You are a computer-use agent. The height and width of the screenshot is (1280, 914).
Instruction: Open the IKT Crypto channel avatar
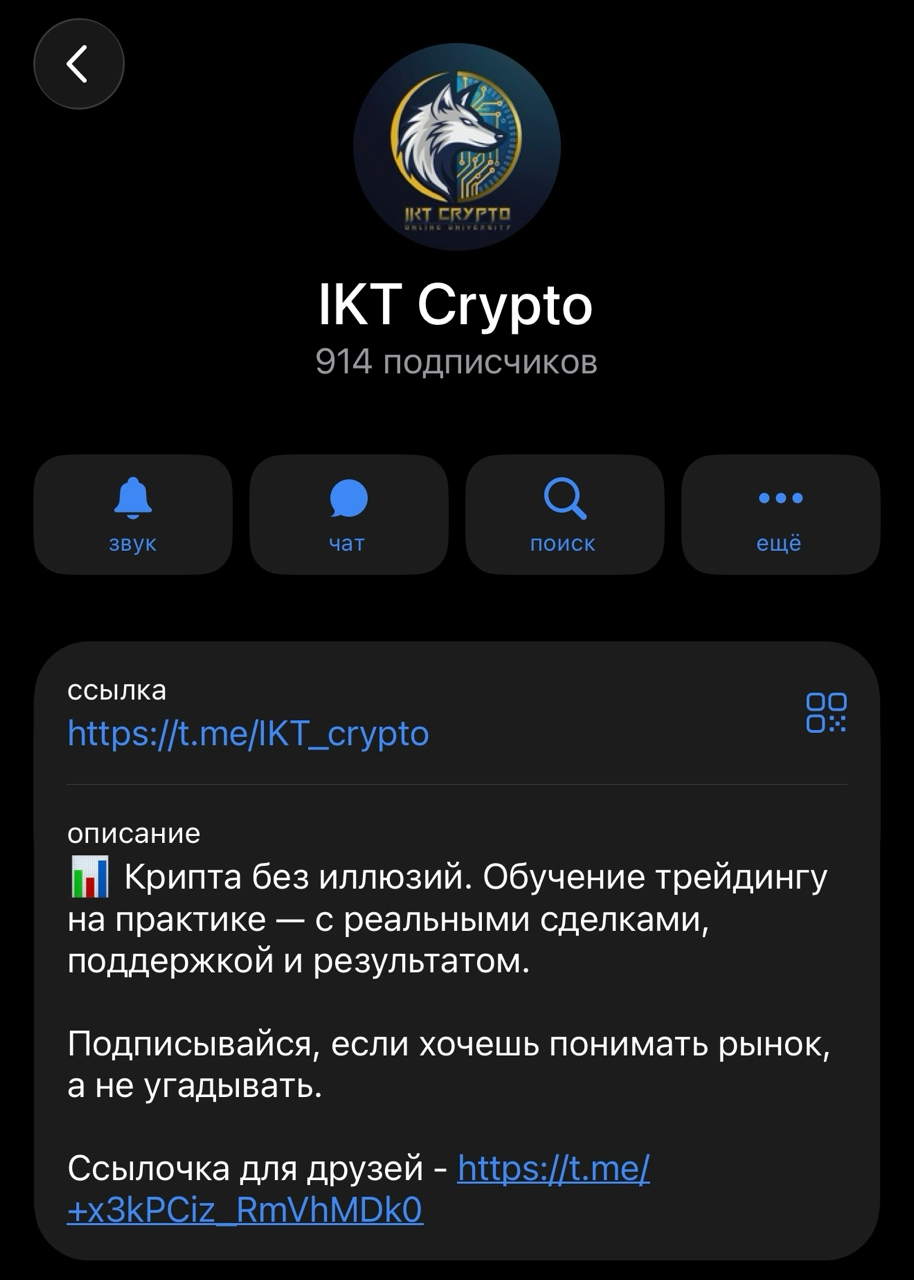click(x=457, y=147)
